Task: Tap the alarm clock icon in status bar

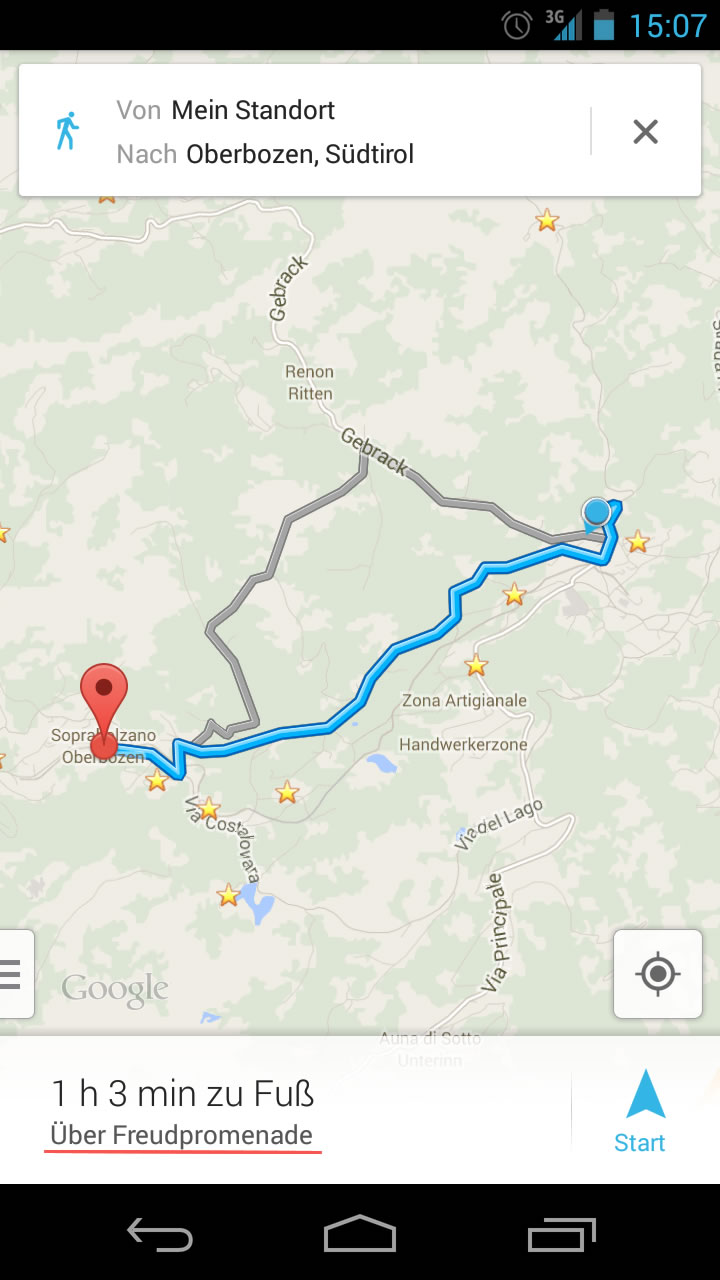Action: tap(514, 25)
